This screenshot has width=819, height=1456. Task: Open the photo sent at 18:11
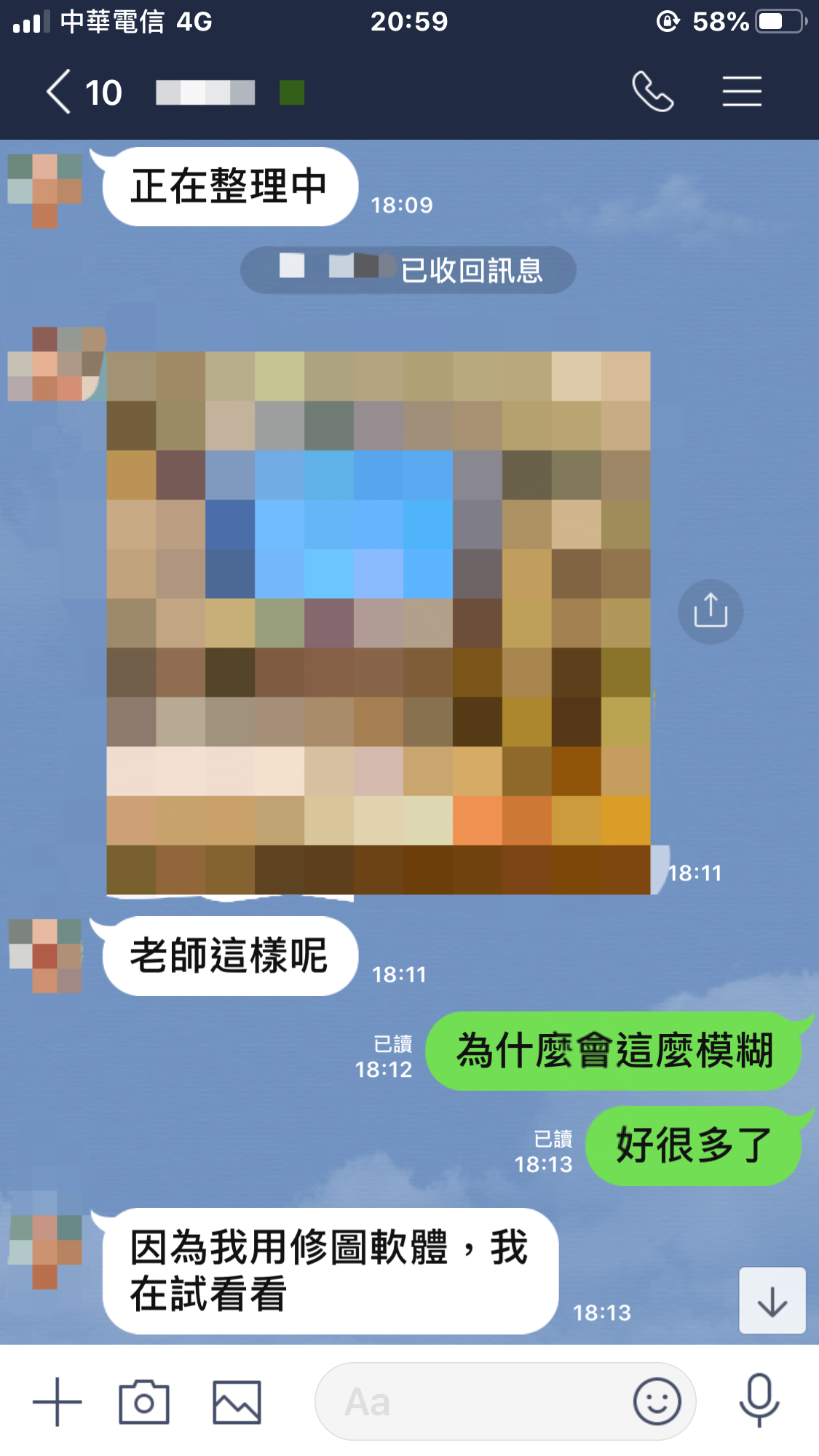(378, 622)
